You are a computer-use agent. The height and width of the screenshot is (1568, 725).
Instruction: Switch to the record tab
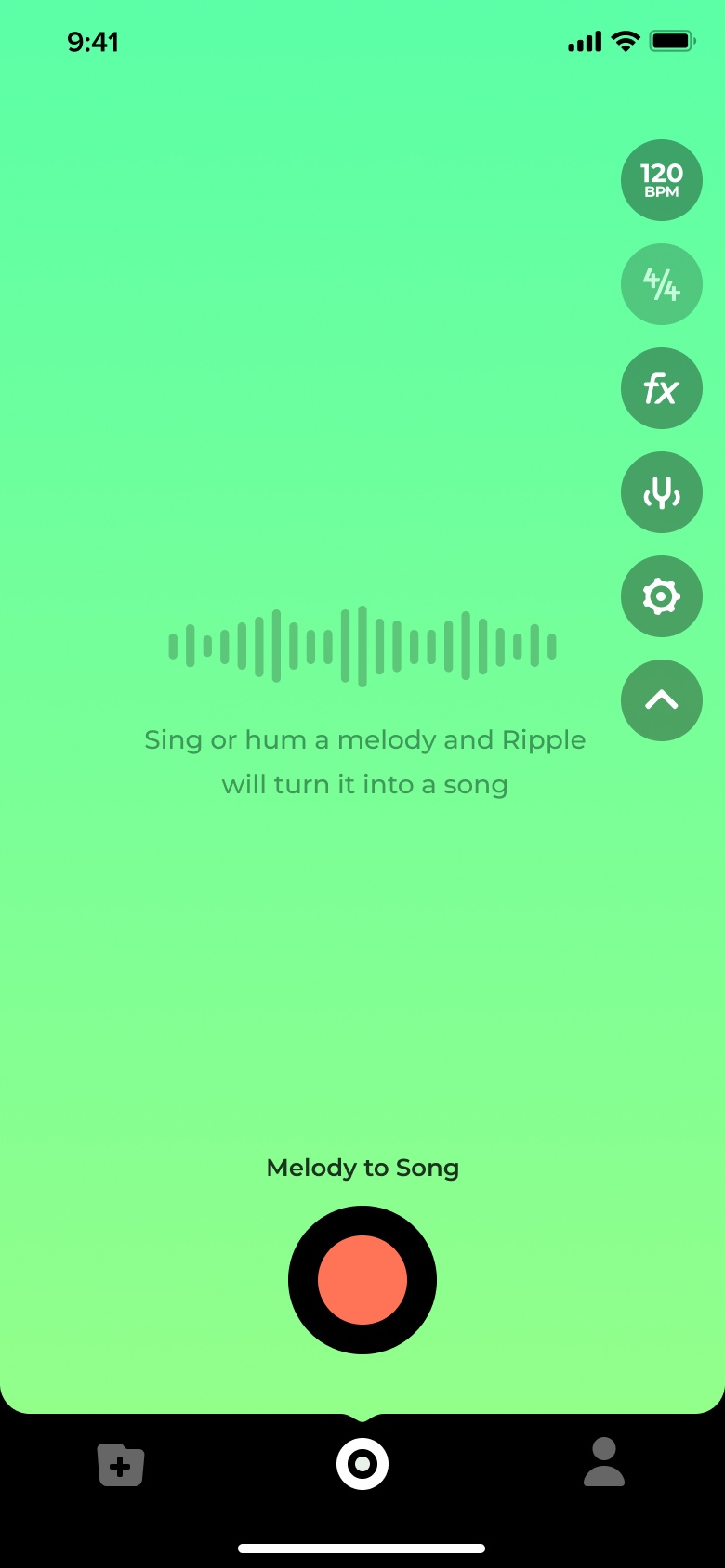(x=362, y=1464)
